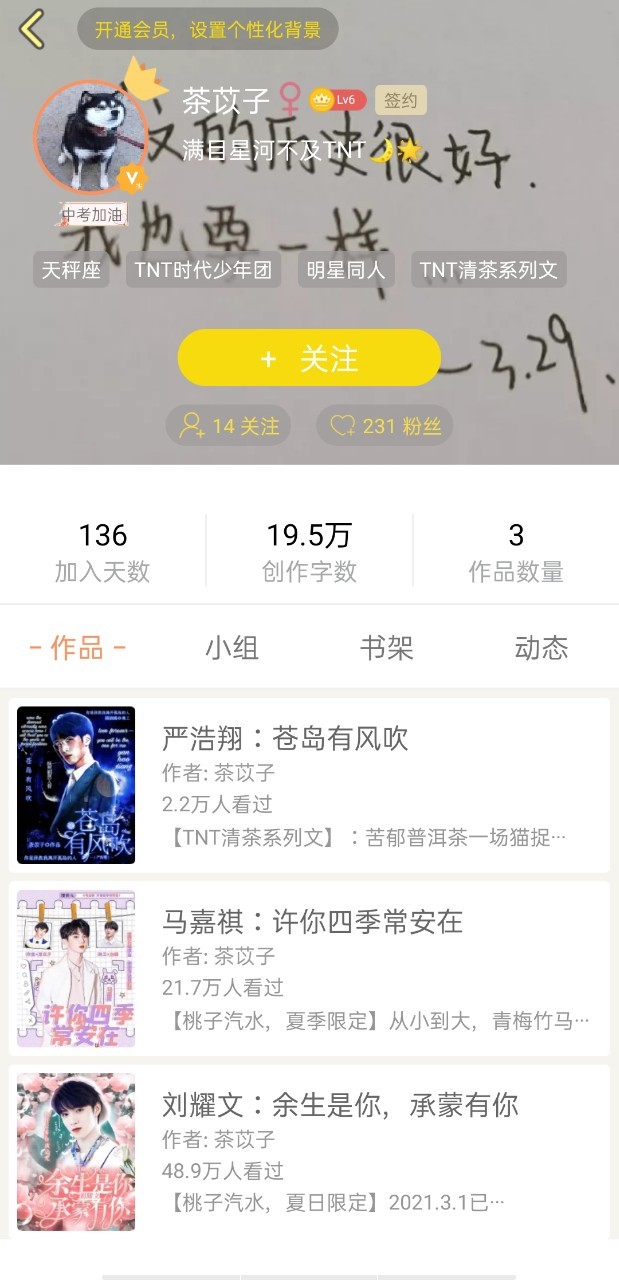View the 231 粉丝 followers list

[x=385, y=426]
